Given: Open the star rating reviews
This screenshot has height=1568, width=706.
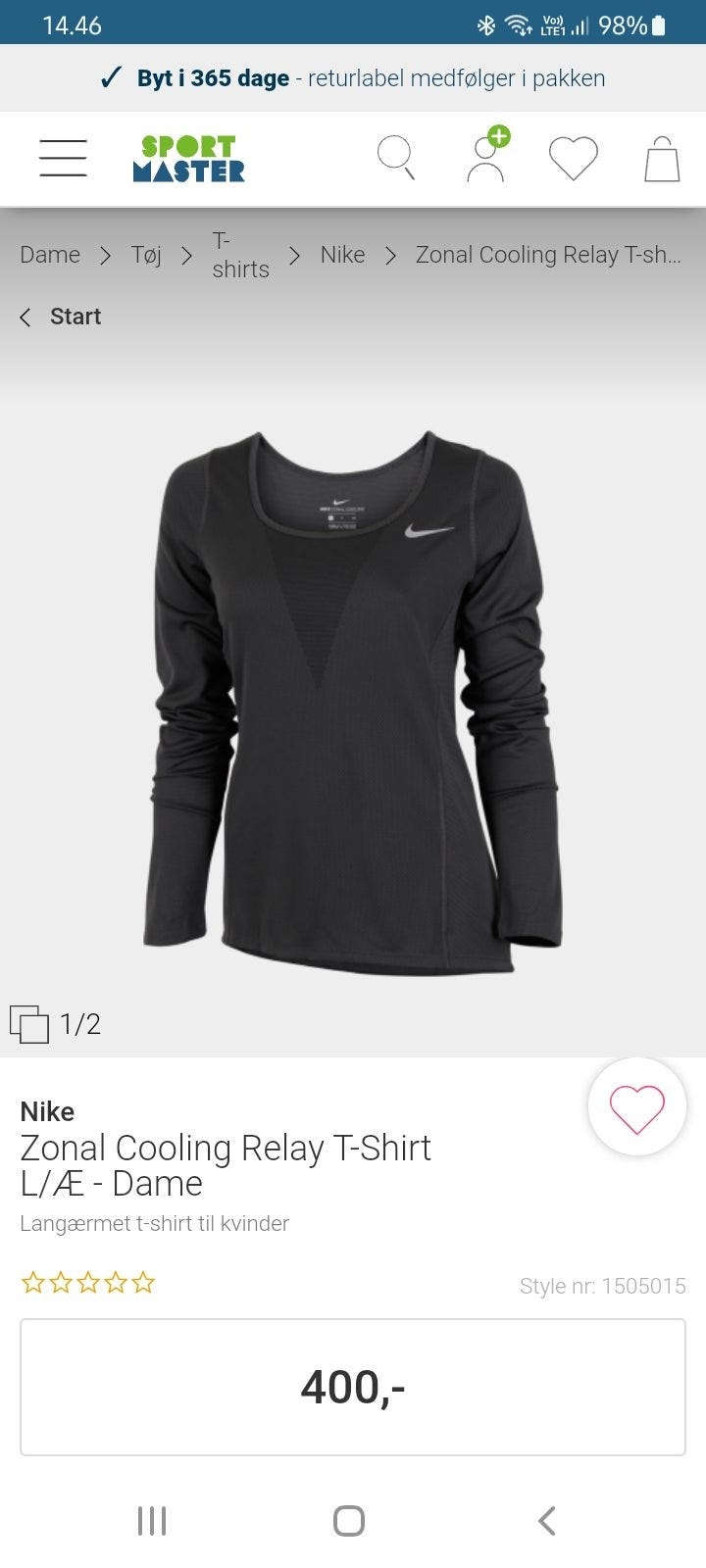Looking at the screenshot, I should tap(88, 1283).
